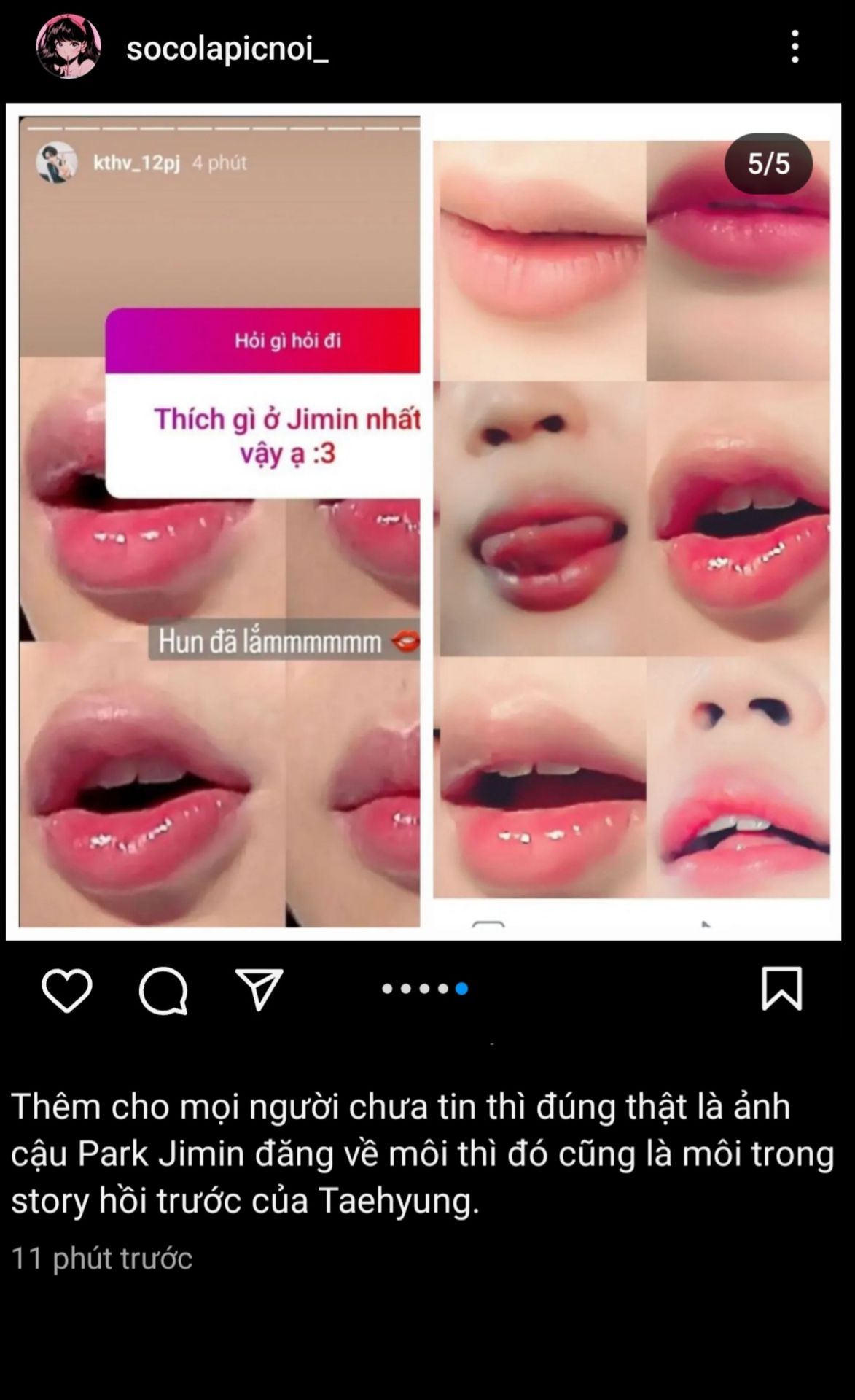This screenshot has height=1400, width=855.
Task: Open the comments bubble
Action: point(163,989)
